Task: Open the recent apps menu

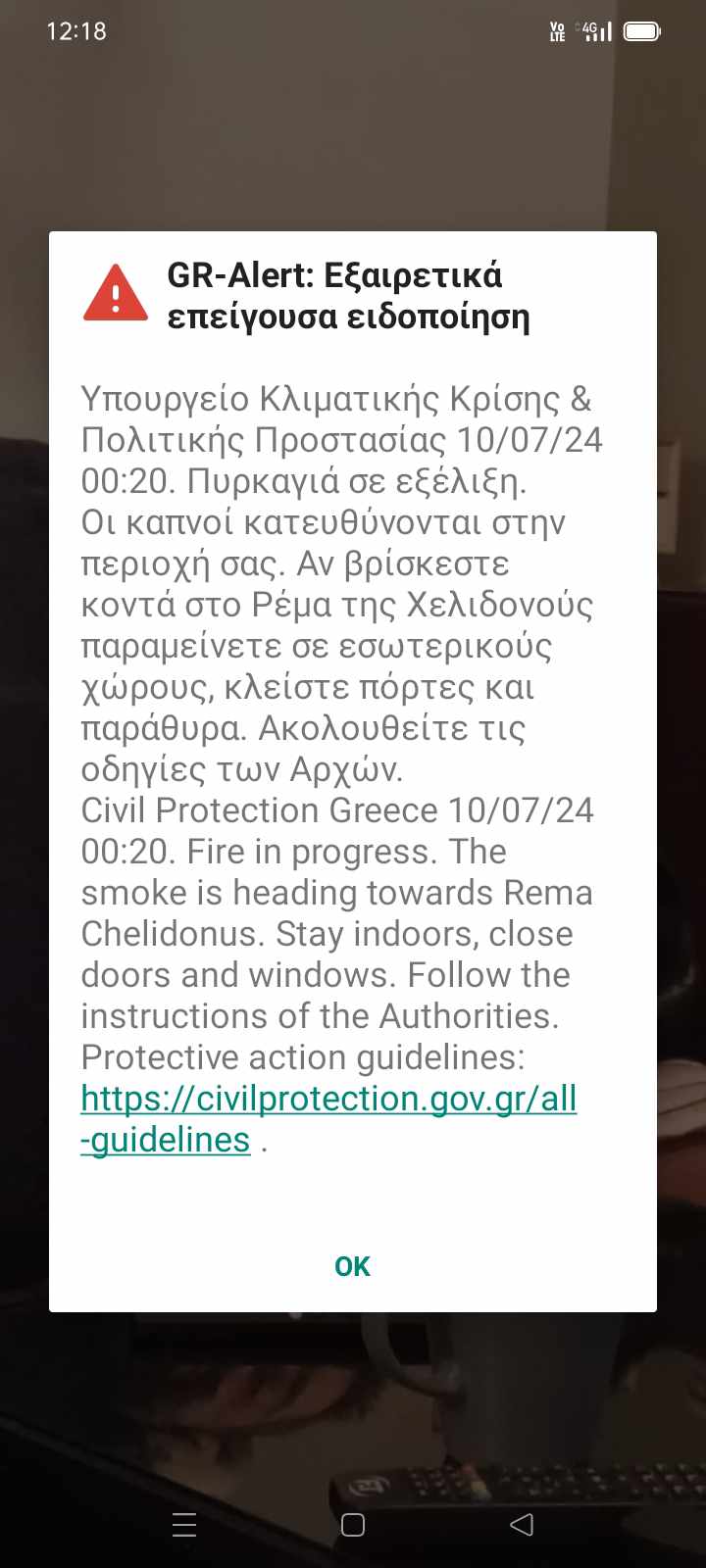Action: (x=184, y=1525)
